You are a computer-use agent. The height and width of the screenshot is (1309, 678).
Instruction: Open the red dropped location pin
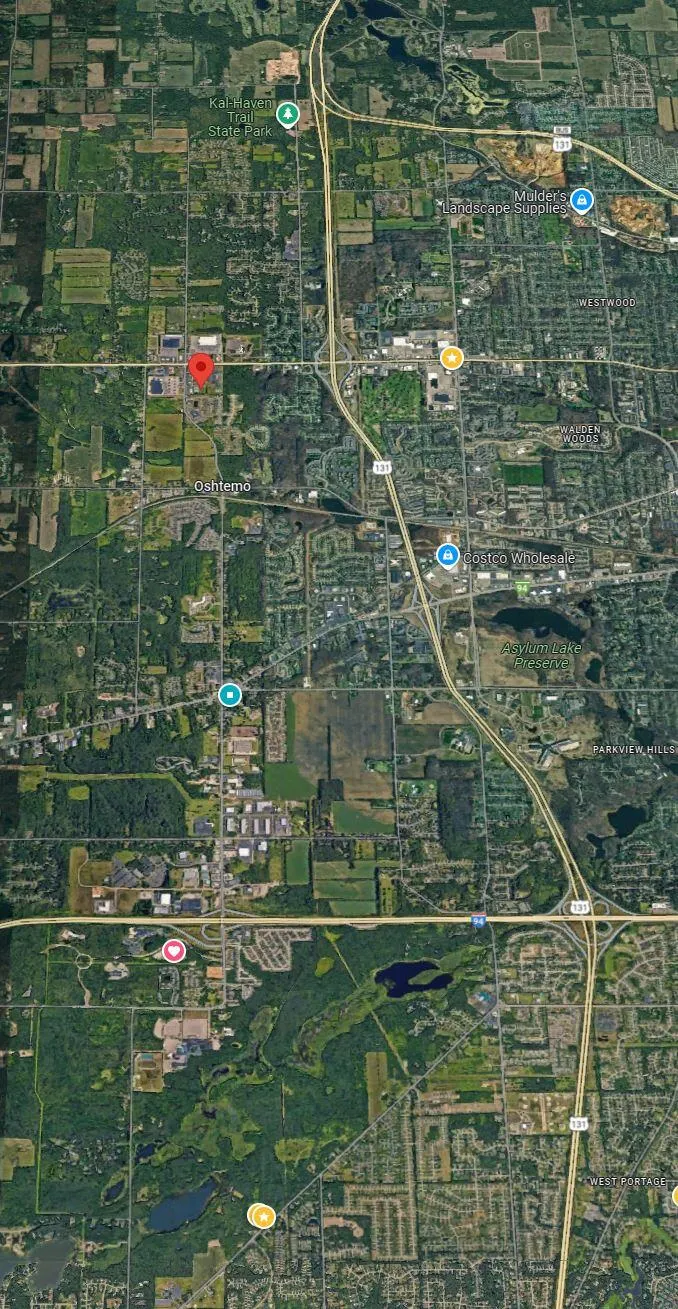point(201,369)
